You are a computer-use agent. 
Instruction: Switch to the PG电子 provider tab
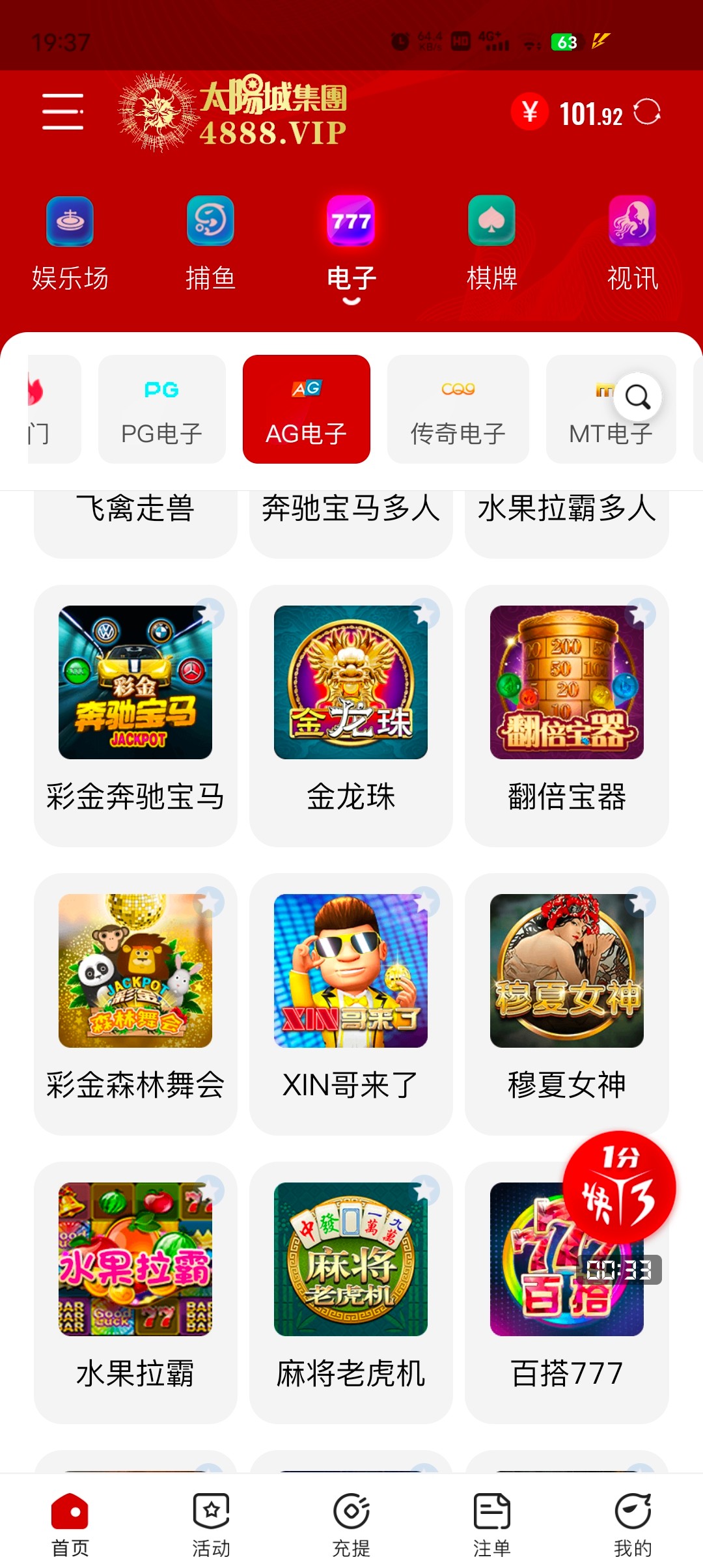[161, 409]
